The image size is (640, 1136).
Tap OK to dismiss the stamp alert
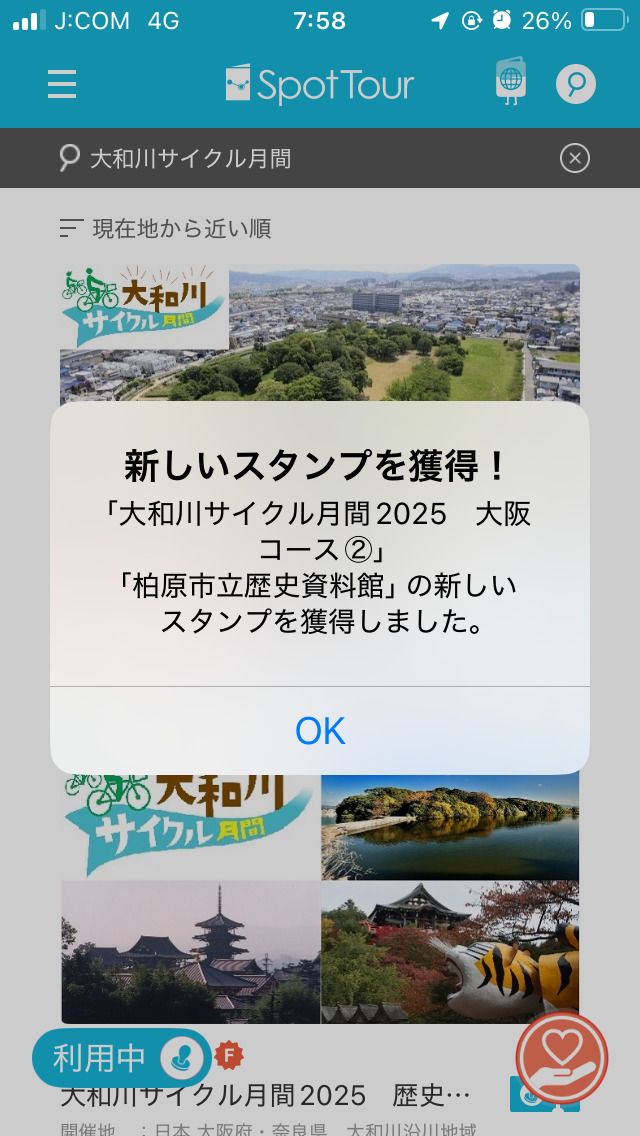click(x=320, y=731)
